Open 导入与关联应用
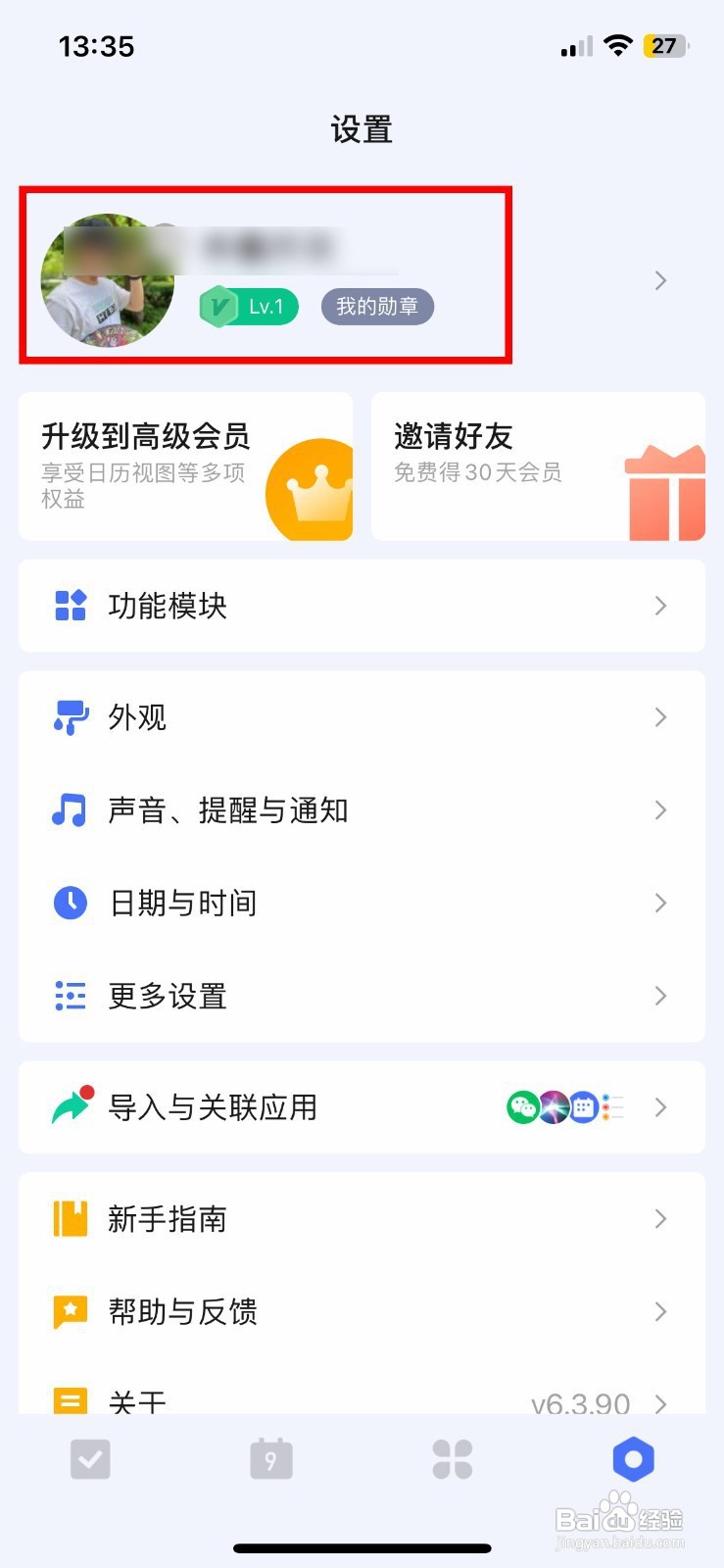The width and height of the screenshot is (724, 1568). click(x=362, y=1107)
